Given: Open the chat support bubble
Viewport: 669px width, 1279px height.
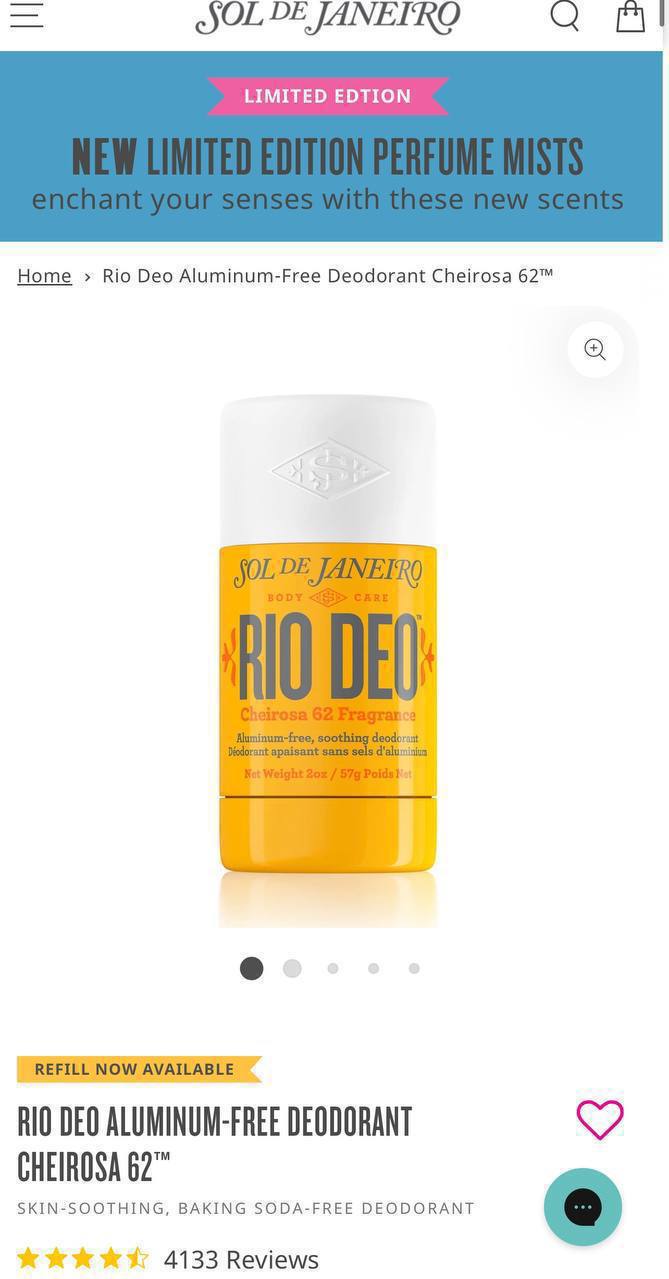Looking at the screenshot, I should pos(583,1207).
